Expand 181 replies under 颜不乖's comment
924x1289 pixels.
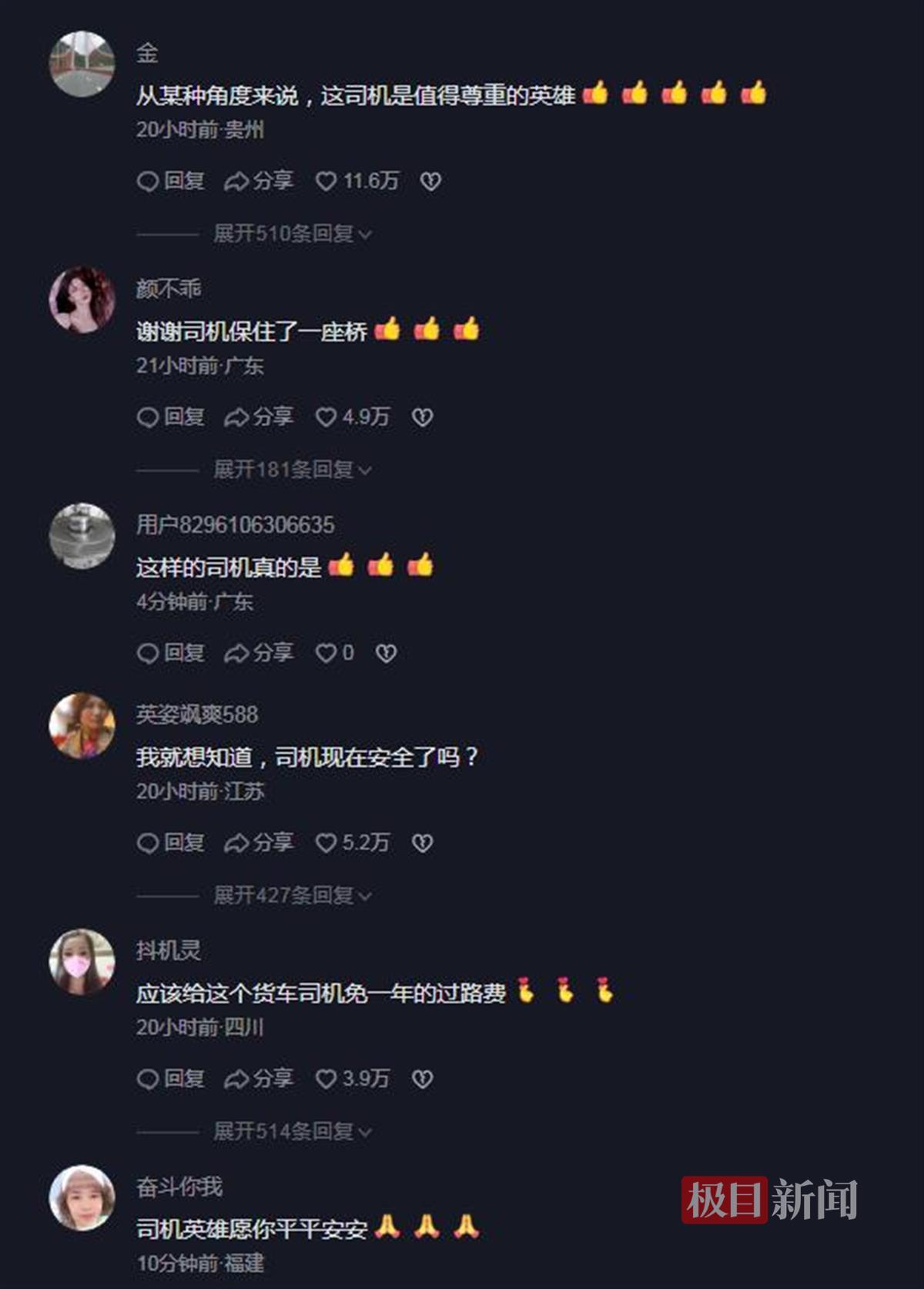click(x=291, y=470)
